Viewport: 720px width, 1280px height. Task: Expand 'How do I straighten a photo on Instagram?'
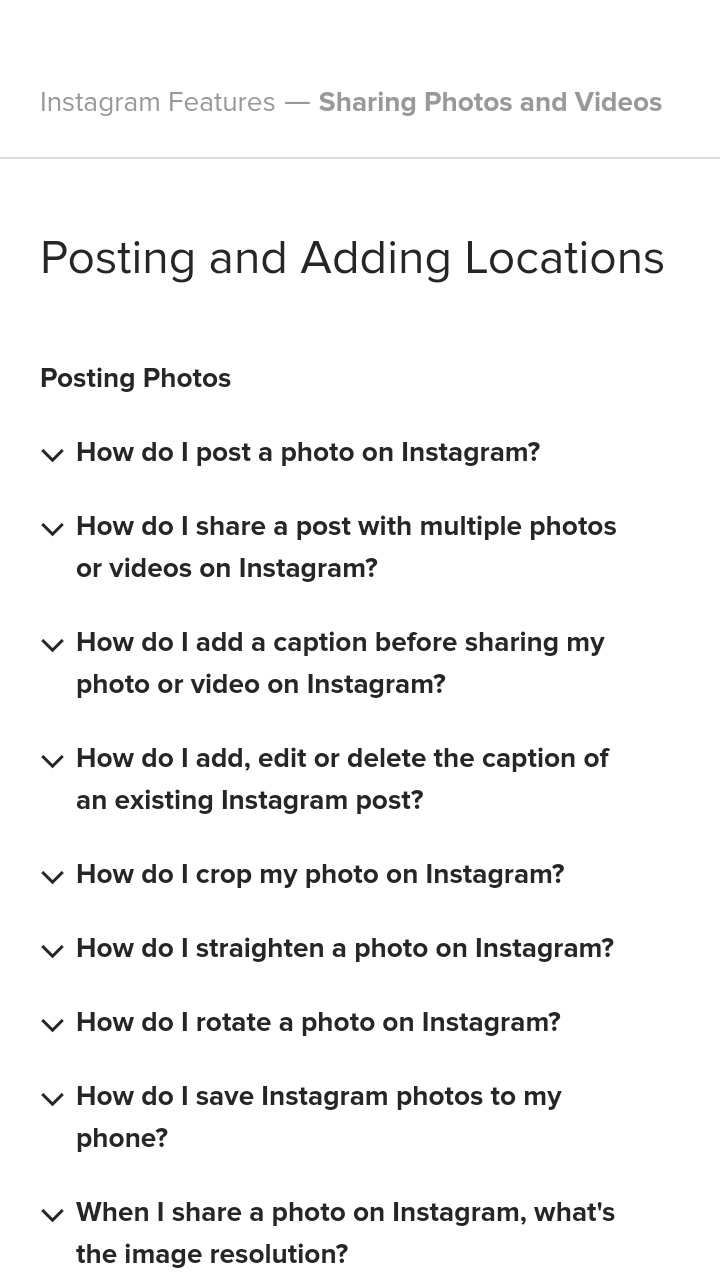(344, 948)
